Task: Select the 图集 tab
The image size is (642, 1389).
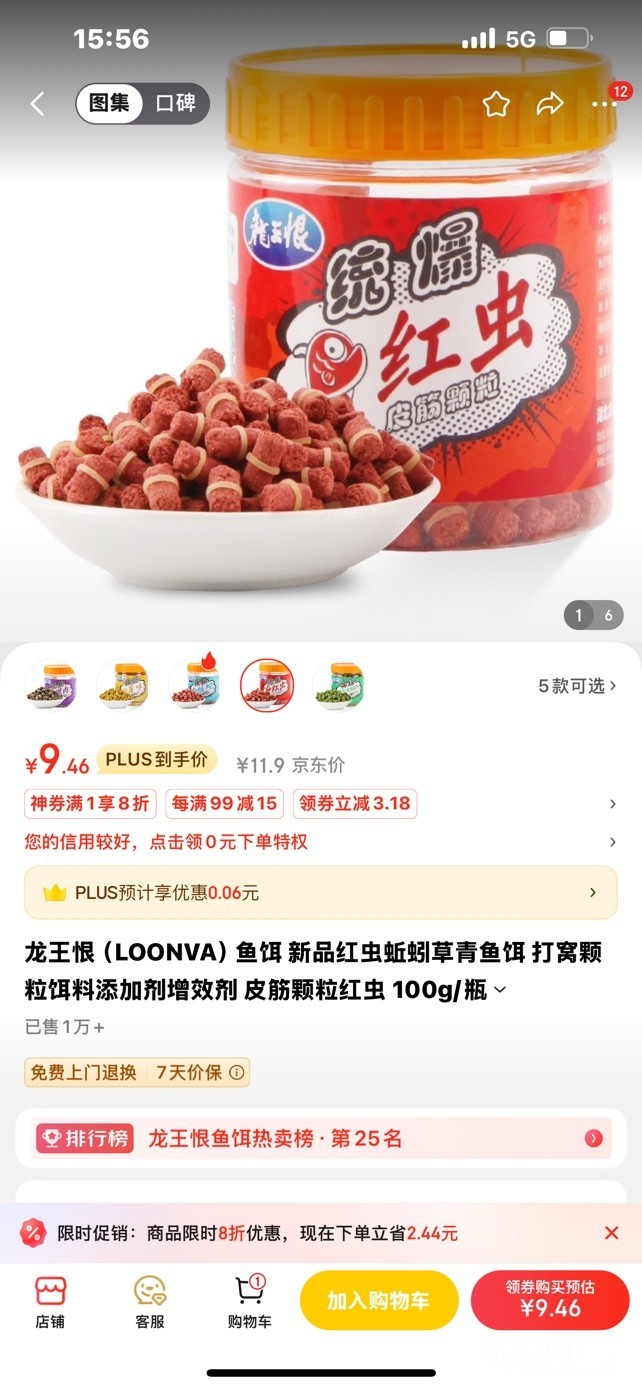Action: (x=110, y=103)
